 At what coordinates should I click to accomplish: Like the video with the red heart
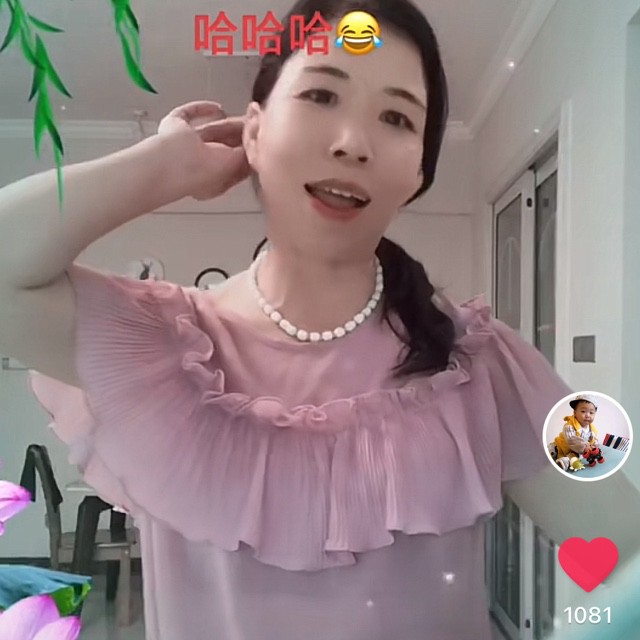coord(587,564)
